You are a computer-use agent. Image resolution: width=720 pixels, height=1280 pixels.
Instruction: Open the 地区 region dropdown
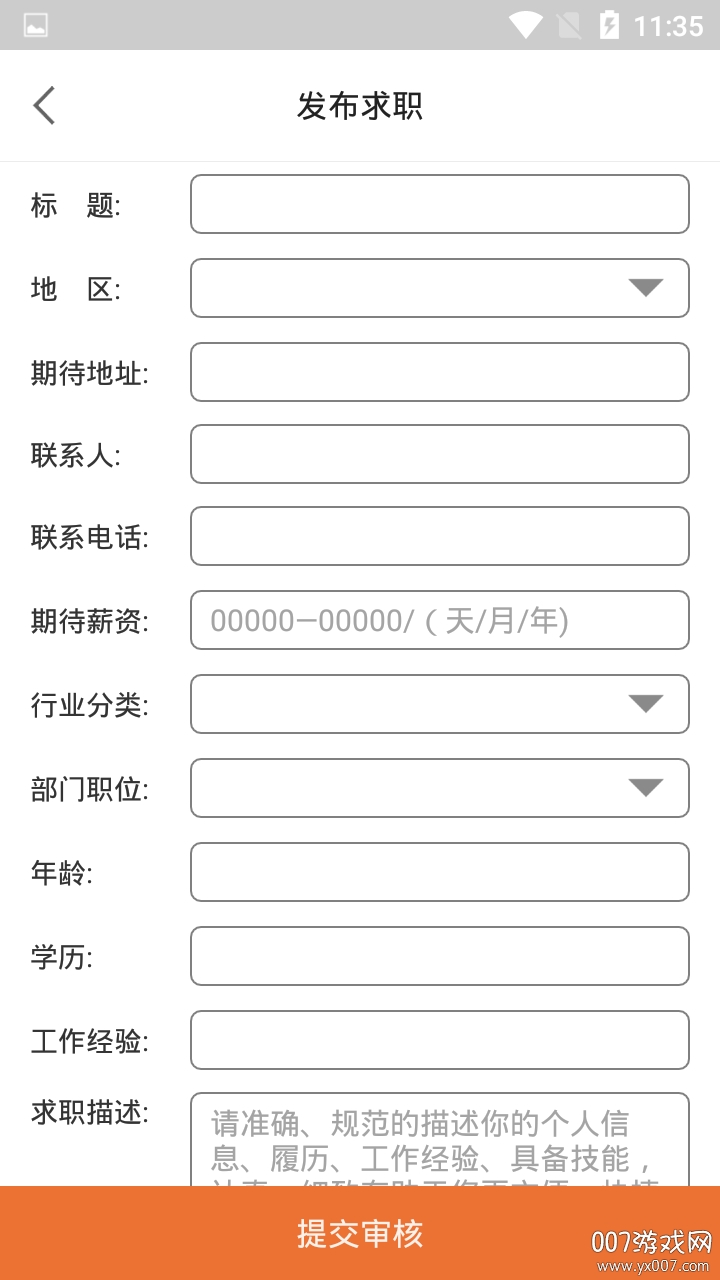click(x=439, y=288)
